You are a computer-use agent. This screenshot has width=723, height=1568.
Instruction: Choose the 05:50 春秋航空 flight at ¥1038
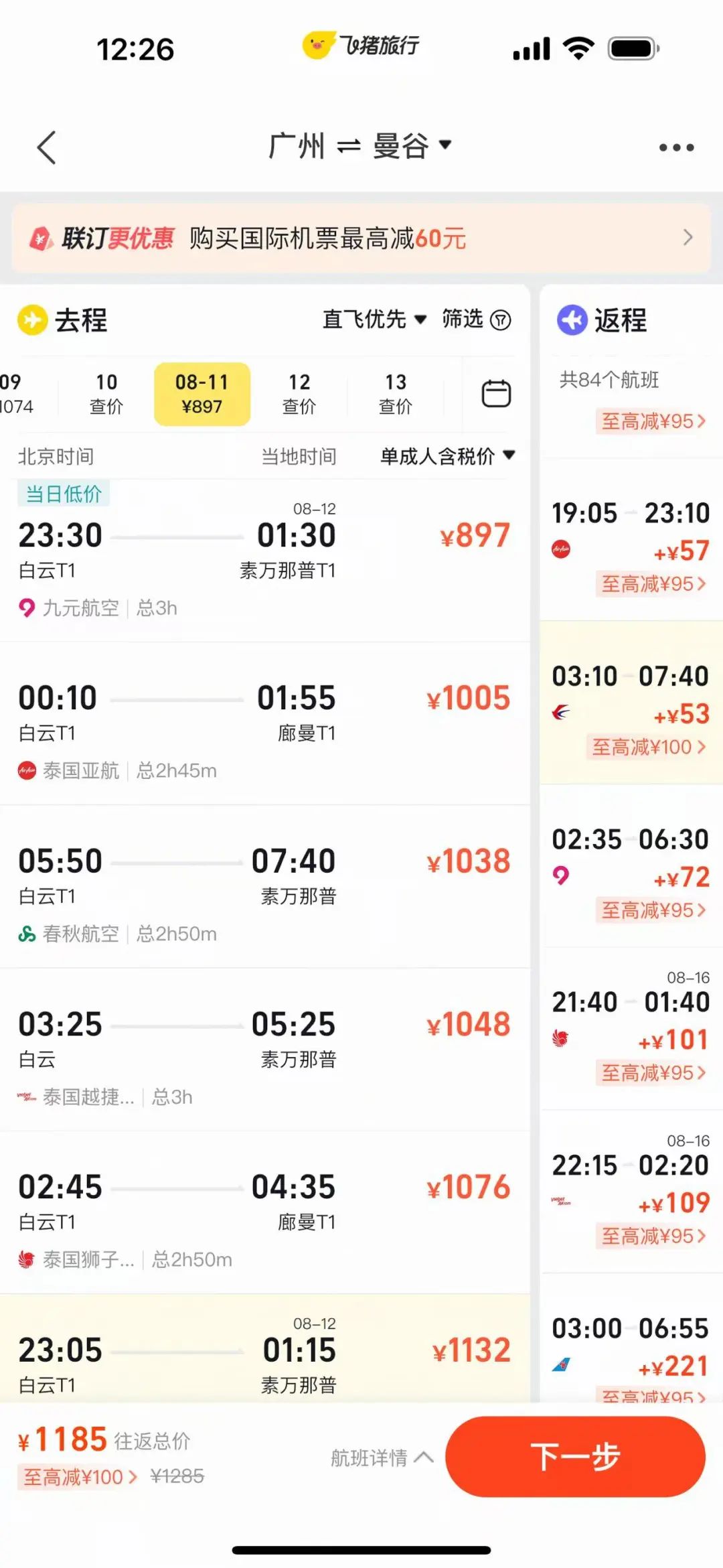click(265, 887)
